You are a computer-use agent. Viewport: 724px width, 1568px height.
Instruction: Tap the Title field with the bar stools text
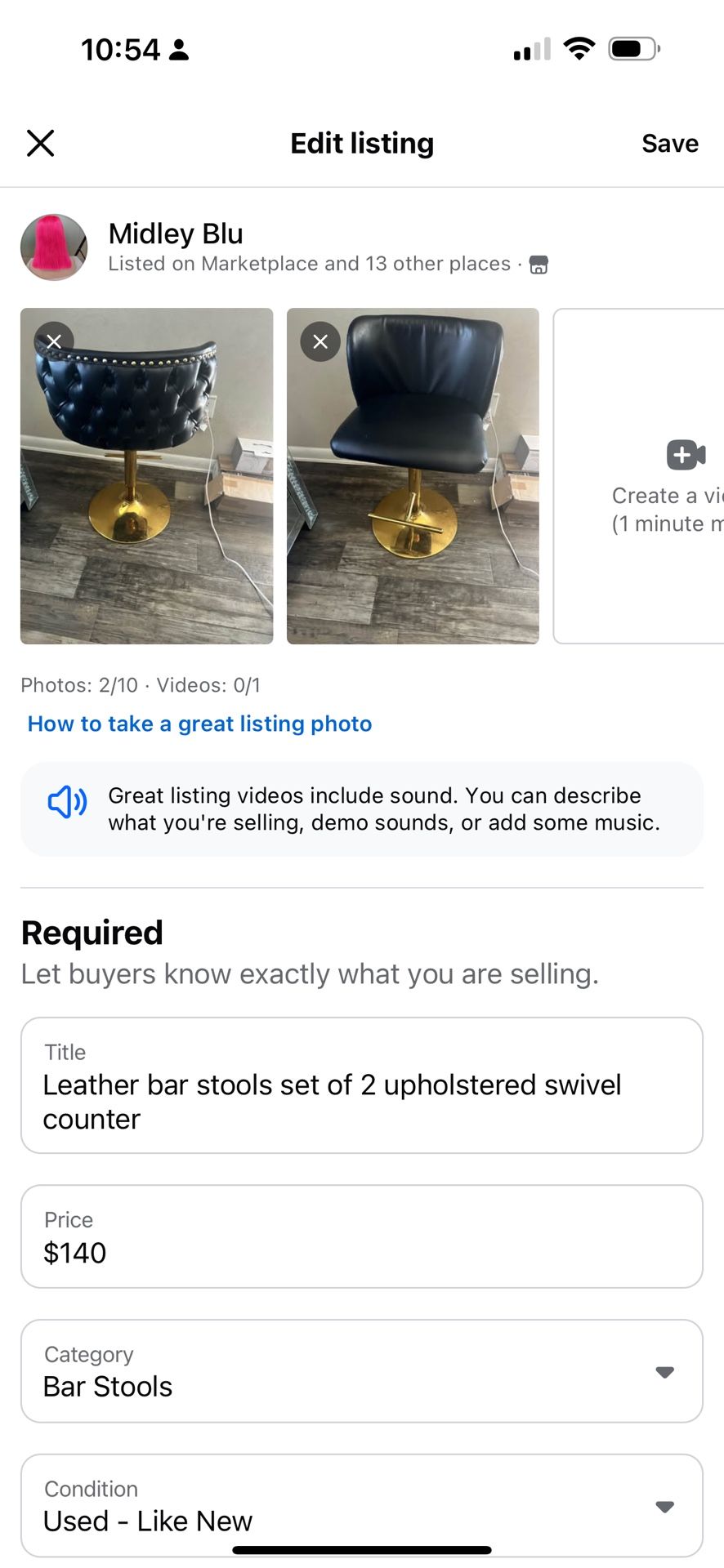pyautogui.click(x=362, y=1085)
